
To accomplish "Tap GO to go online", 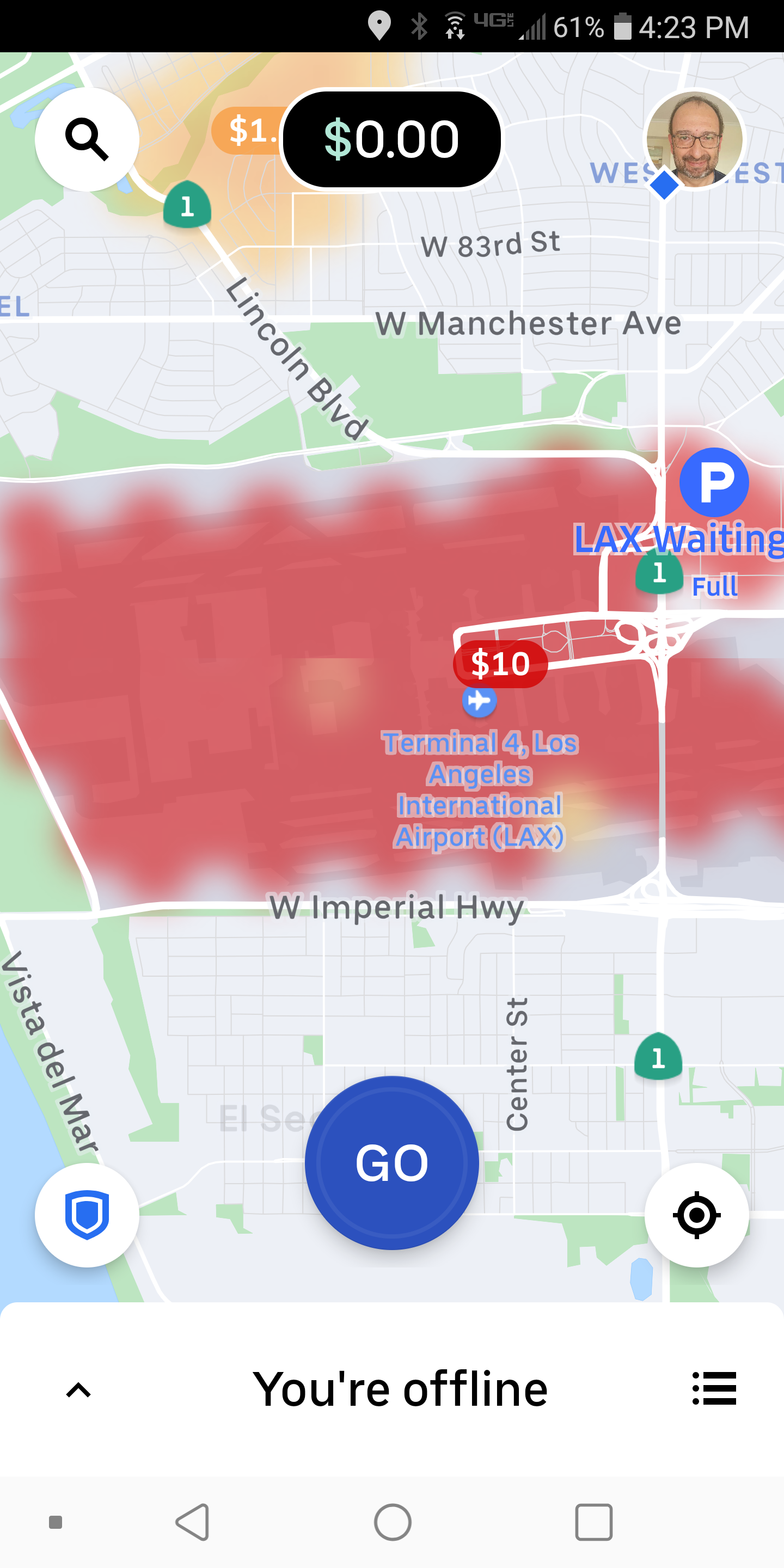I will point(391,1162).
